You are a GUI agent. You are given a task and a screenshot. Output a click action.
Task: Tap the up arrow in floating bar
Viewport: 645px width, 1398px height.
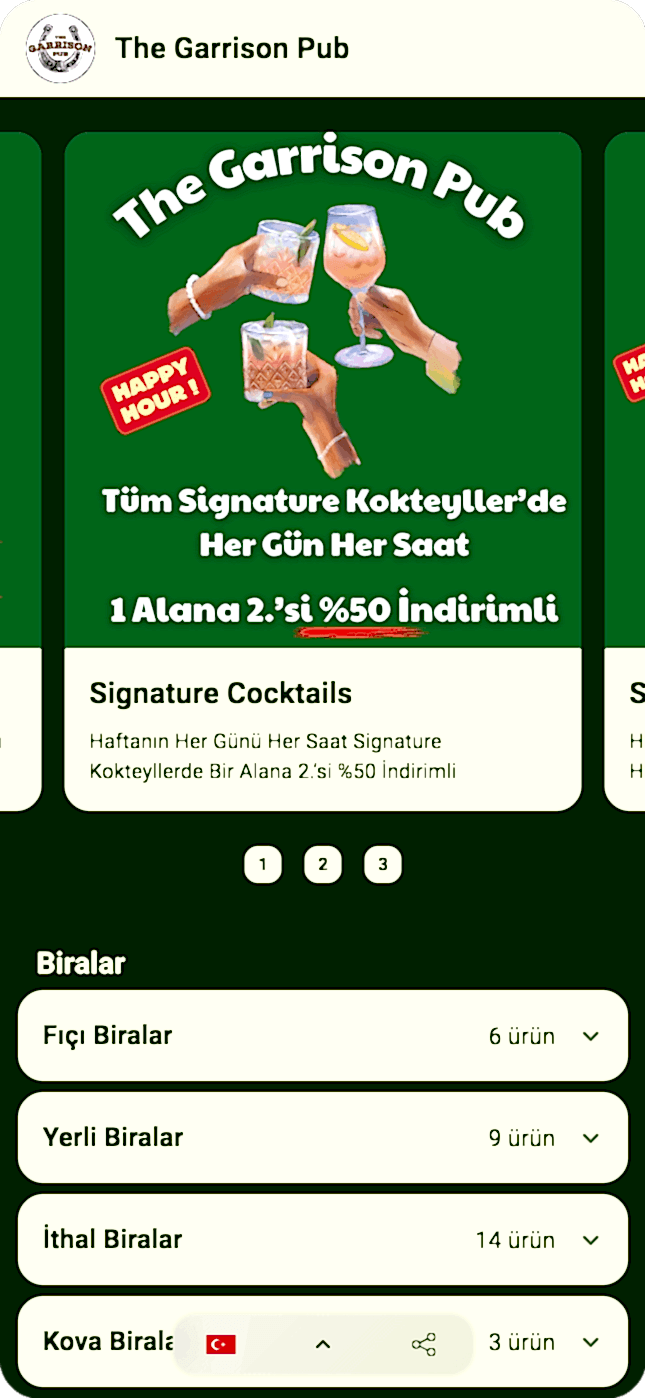click(322, 1344)
